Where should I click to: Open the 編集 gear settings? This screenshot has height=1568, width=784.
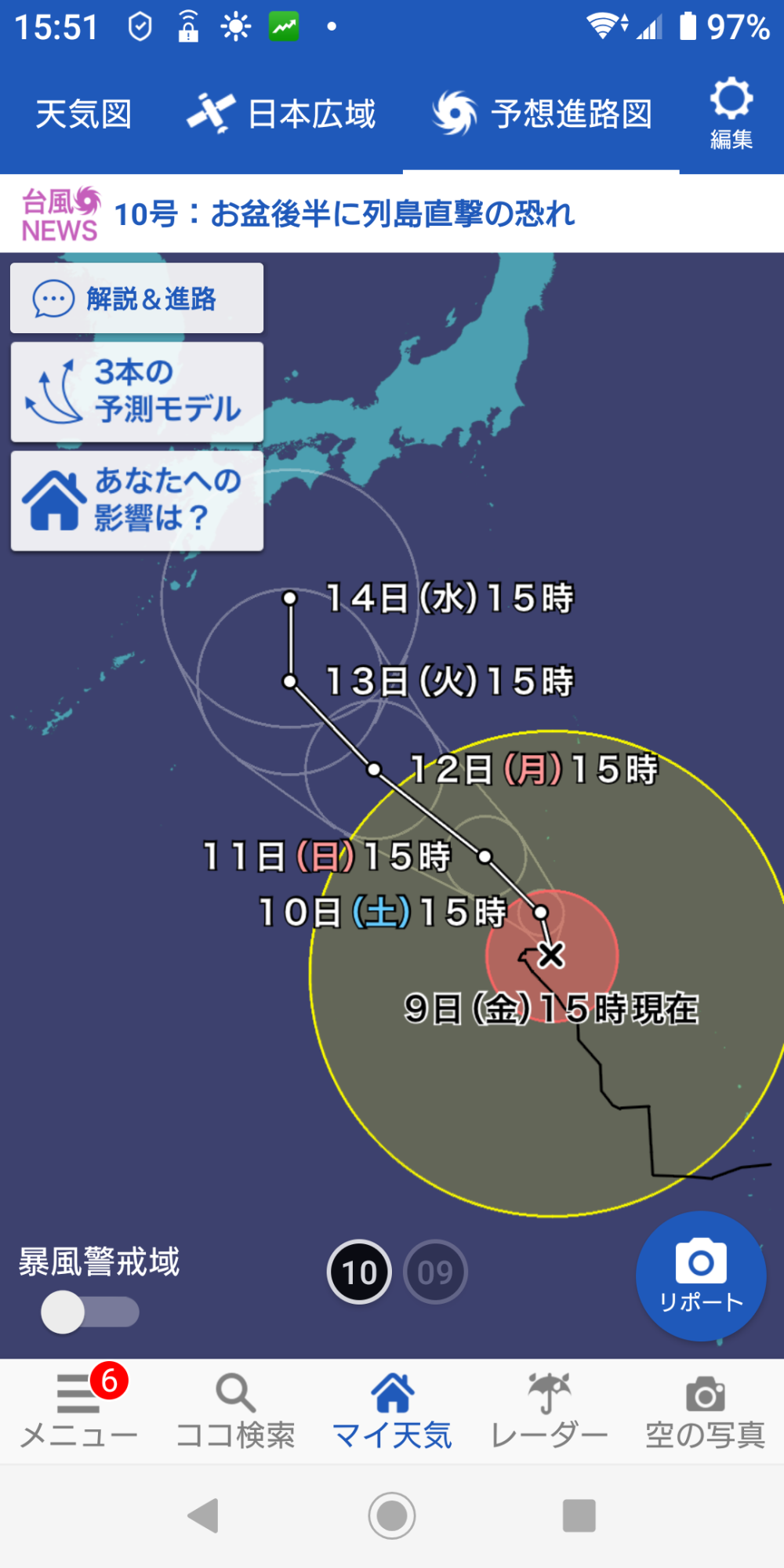pyautogui.click(x=731, y=113)
